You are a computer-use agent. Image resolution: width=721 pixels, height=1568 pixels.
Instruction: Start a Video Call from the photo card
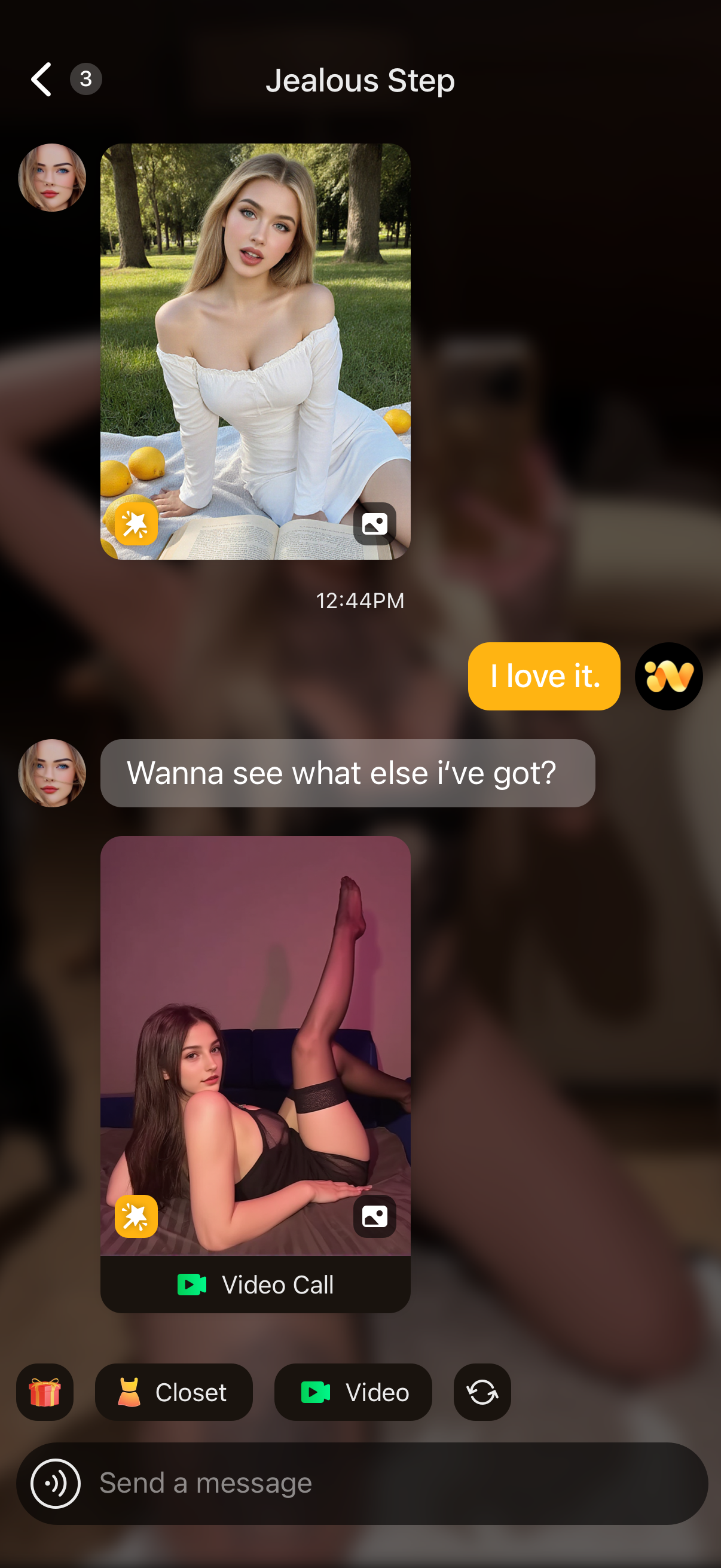tap(255, 1285)
